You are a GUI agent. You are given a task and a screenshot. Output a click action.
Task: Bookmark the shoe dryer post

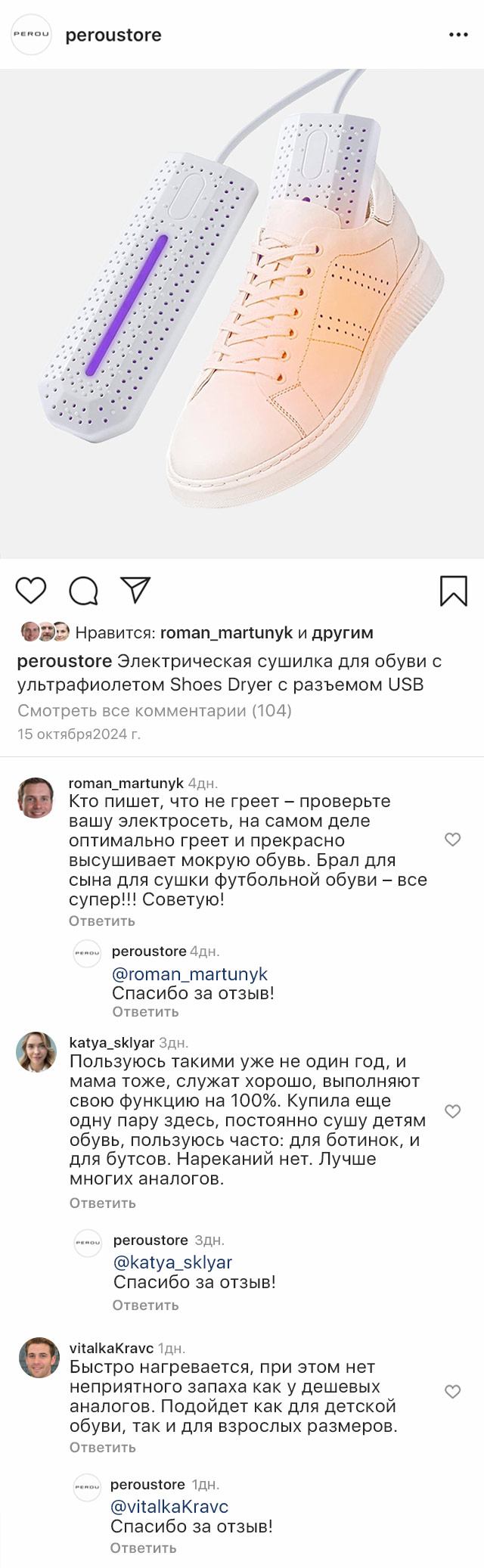click(454, 591)
